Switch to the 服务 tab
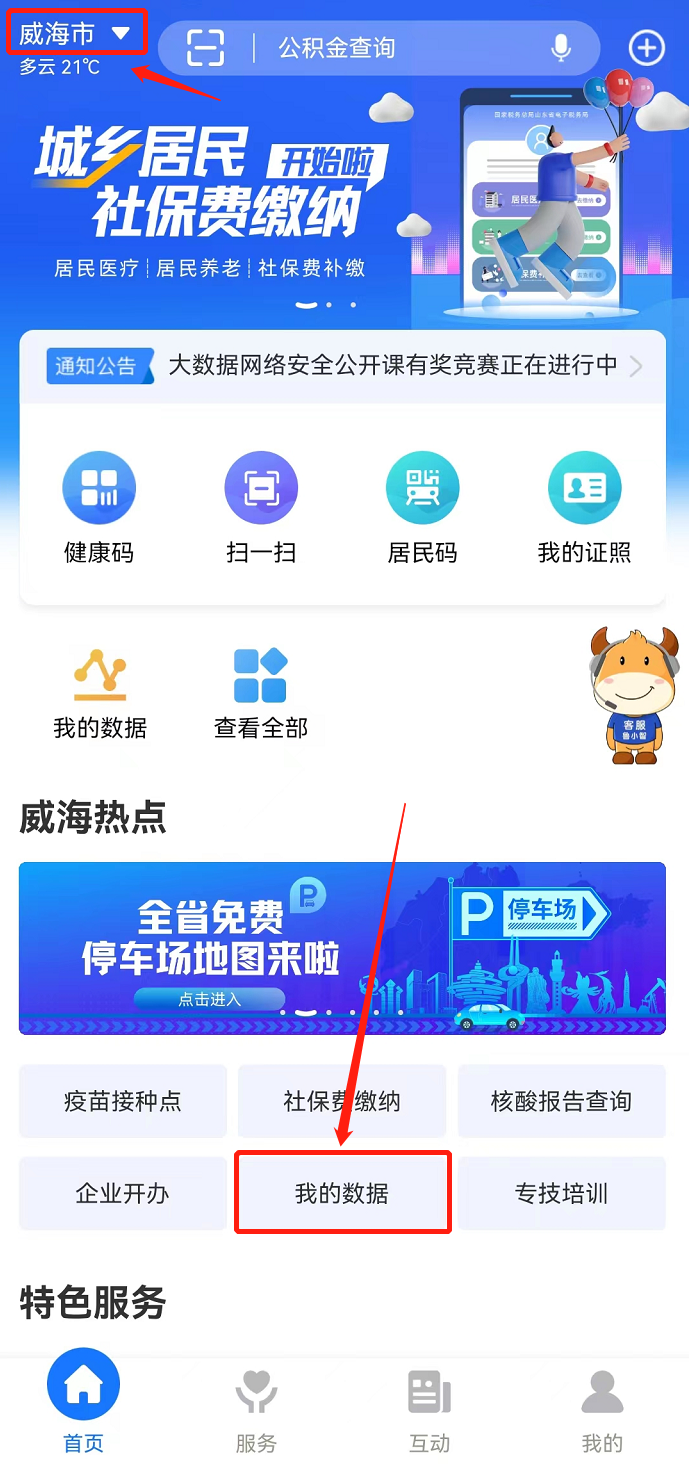The height and width of the screenshot is (1468, 694). coord(256,1410)
